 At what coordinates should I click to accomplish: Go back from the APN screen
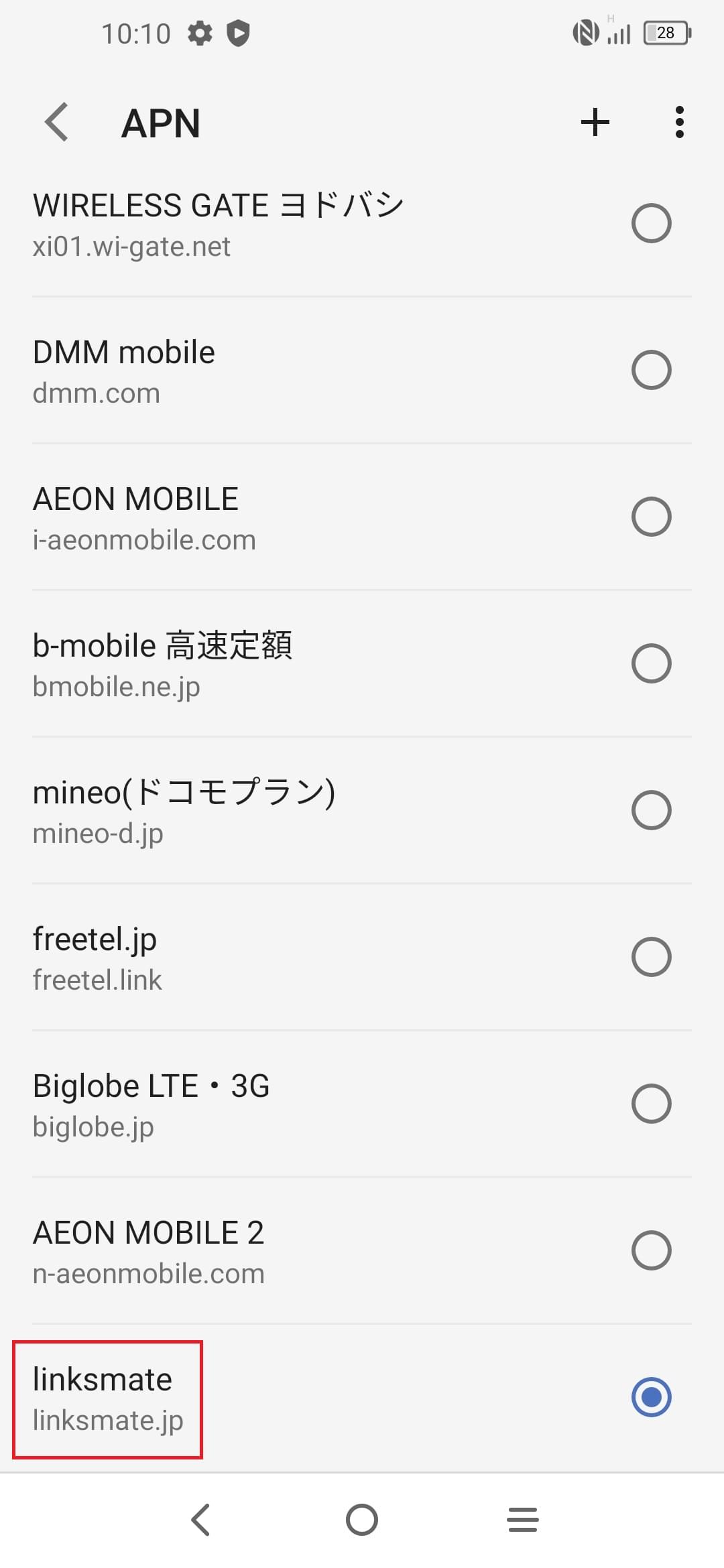[x=57, y=123]
